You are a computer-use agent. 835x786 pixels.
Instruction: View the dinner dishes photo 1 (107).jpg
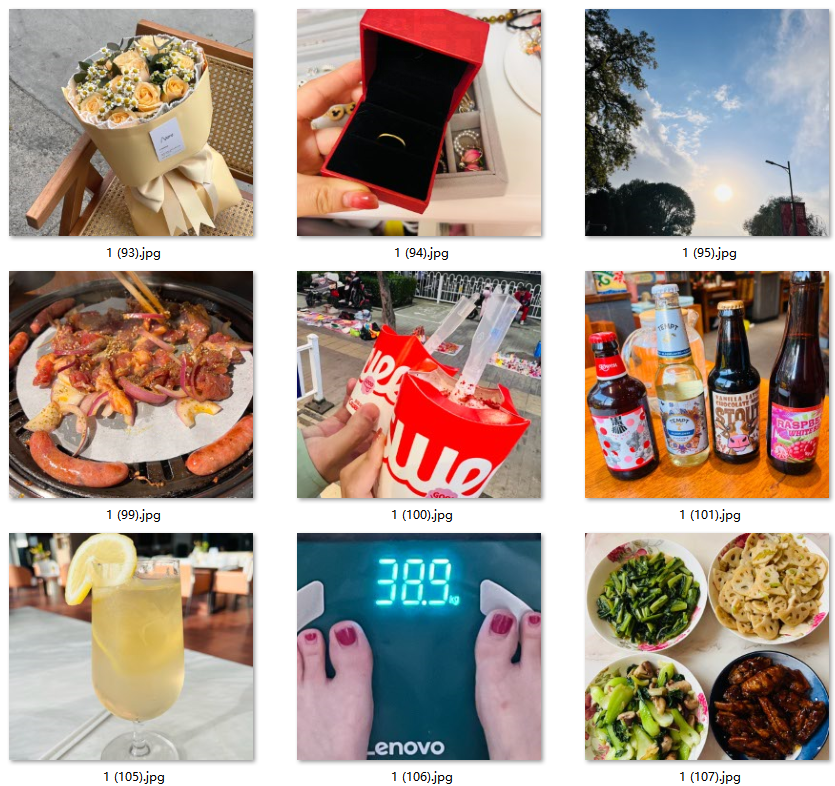pyautogui.click(x=707, y=647)
